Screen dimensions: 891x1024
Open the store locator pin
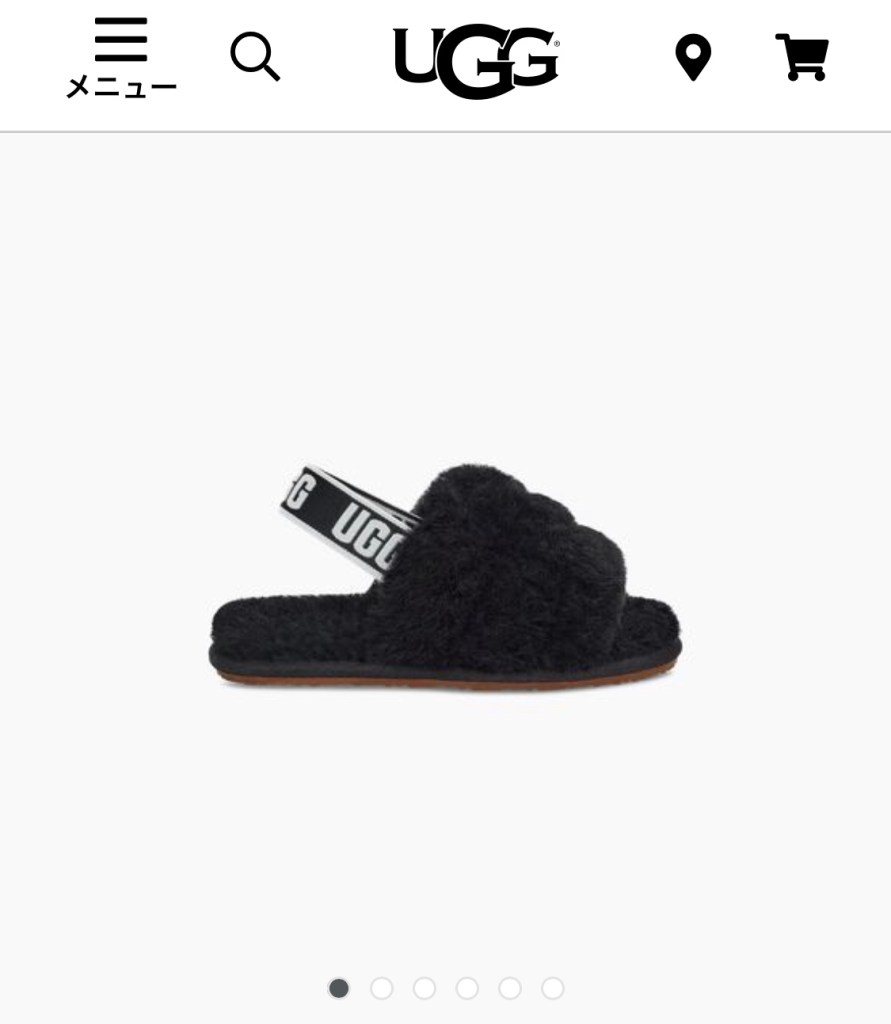point(693,57)
